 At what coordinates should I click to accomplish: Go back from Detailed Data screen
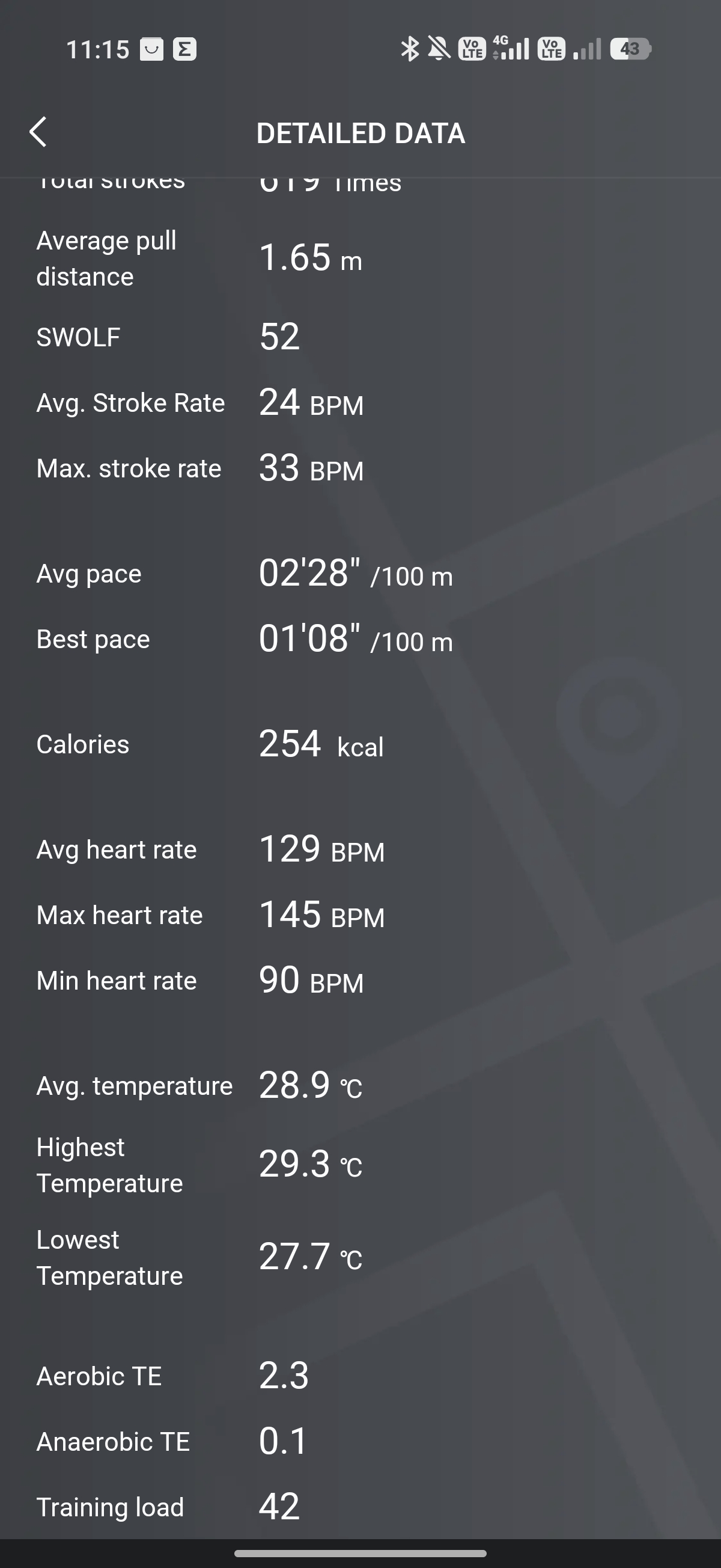pyautogui.click(x=38, y=132)
